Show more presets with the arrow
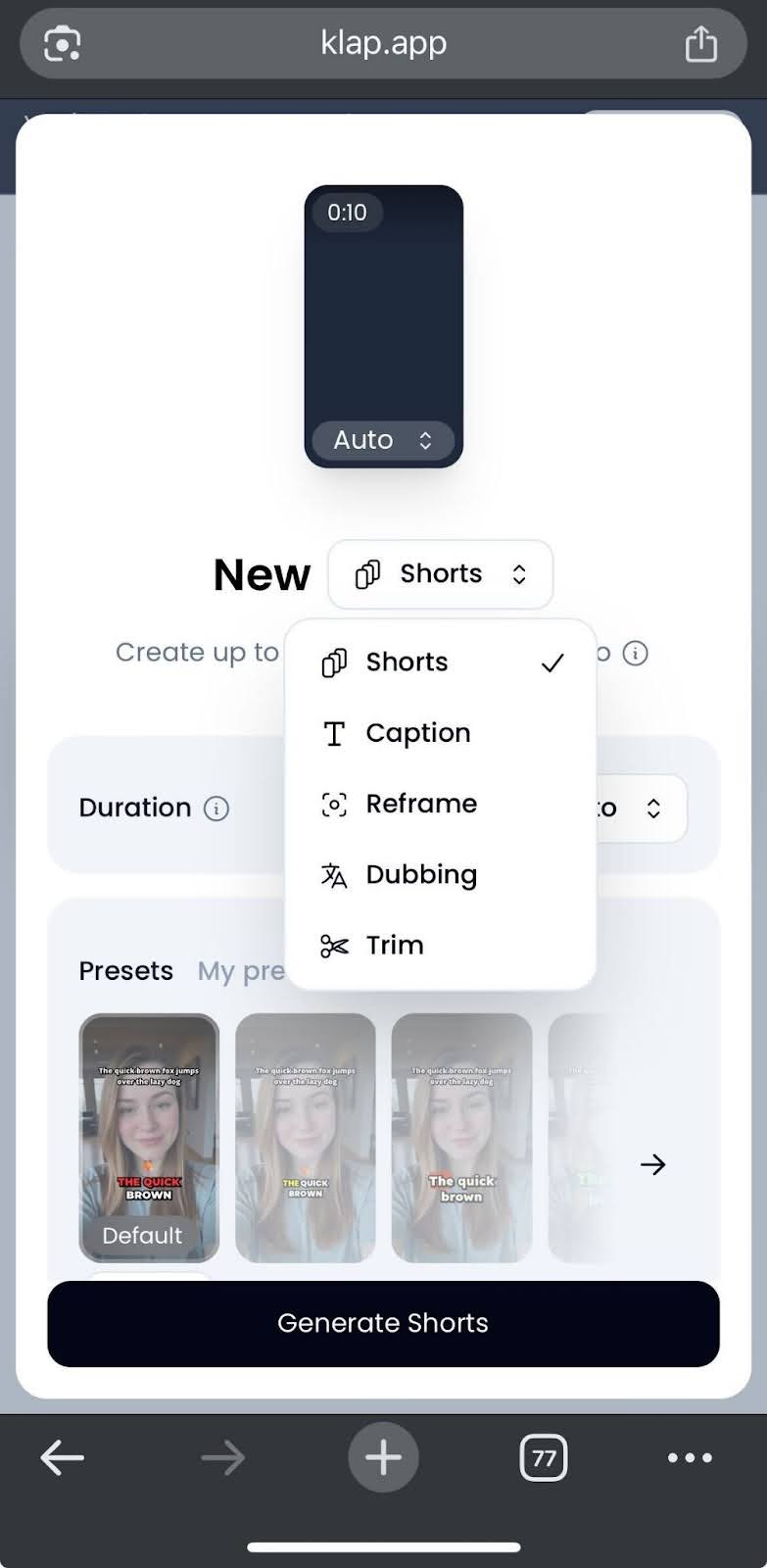The width and height of the screenshot is (767, 1568). pyautogui.click(x=652, y=1164)
